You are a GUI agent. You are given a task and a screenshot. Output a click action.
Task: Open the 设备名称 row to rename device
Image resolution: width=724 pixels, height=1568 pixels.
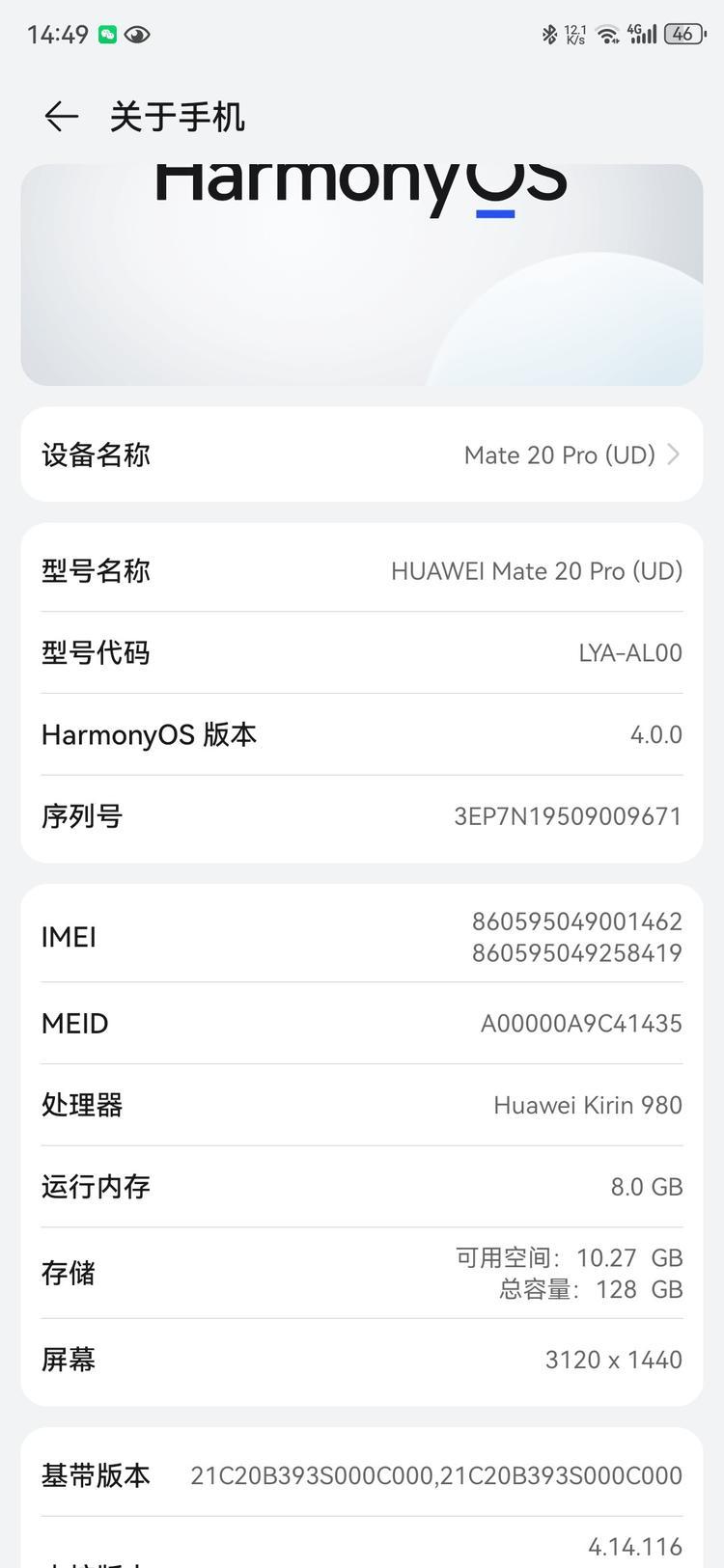(362, 454)
